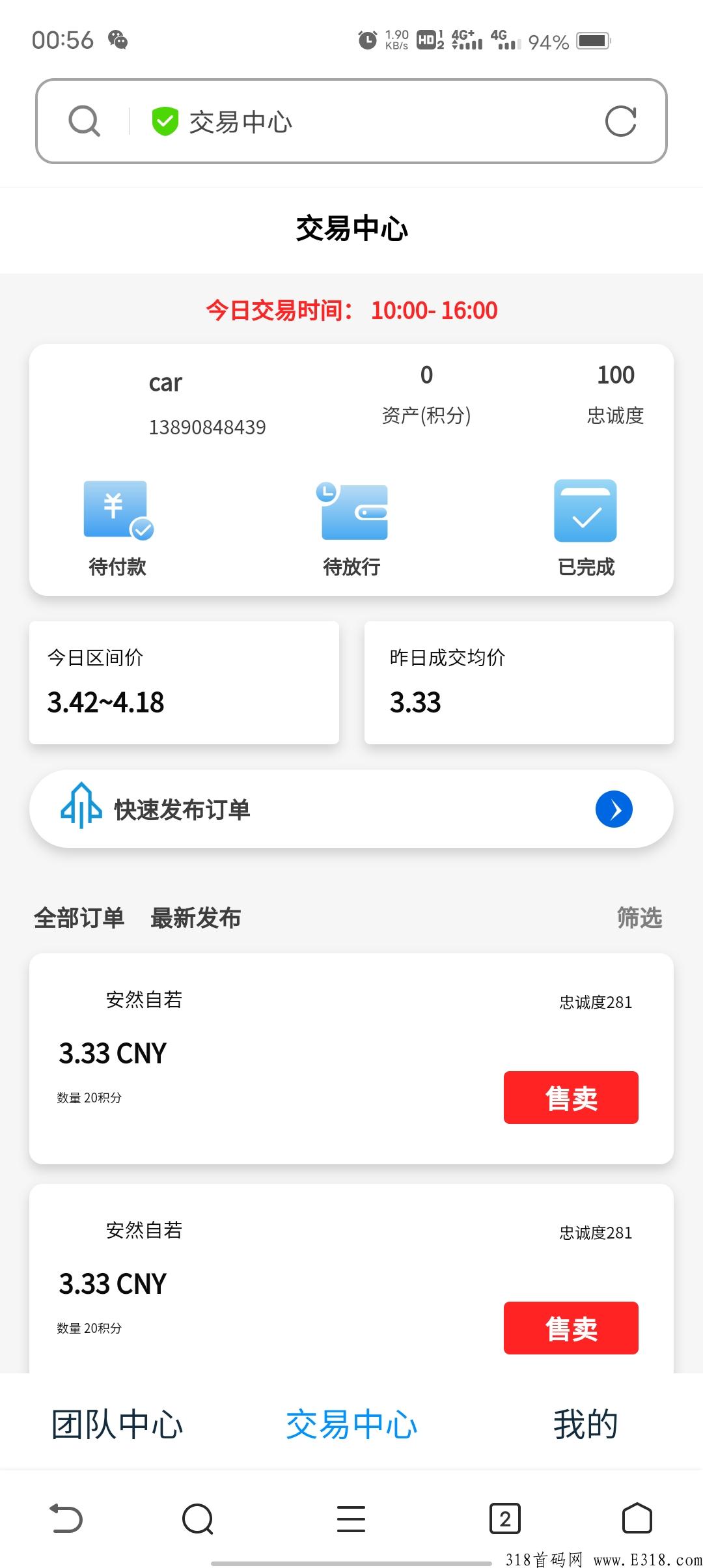Open the browser menu with three lines
This screenshot has width=703, height=1568.
(351, 1519)
